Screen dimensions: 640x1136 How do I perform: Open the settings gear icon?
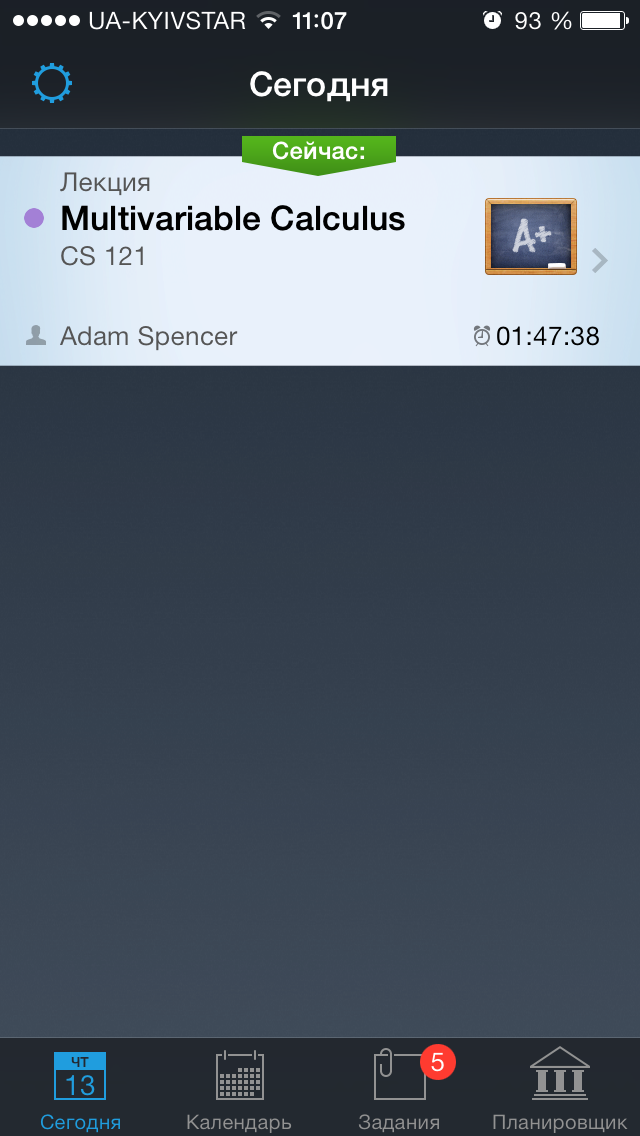[51, 84]
